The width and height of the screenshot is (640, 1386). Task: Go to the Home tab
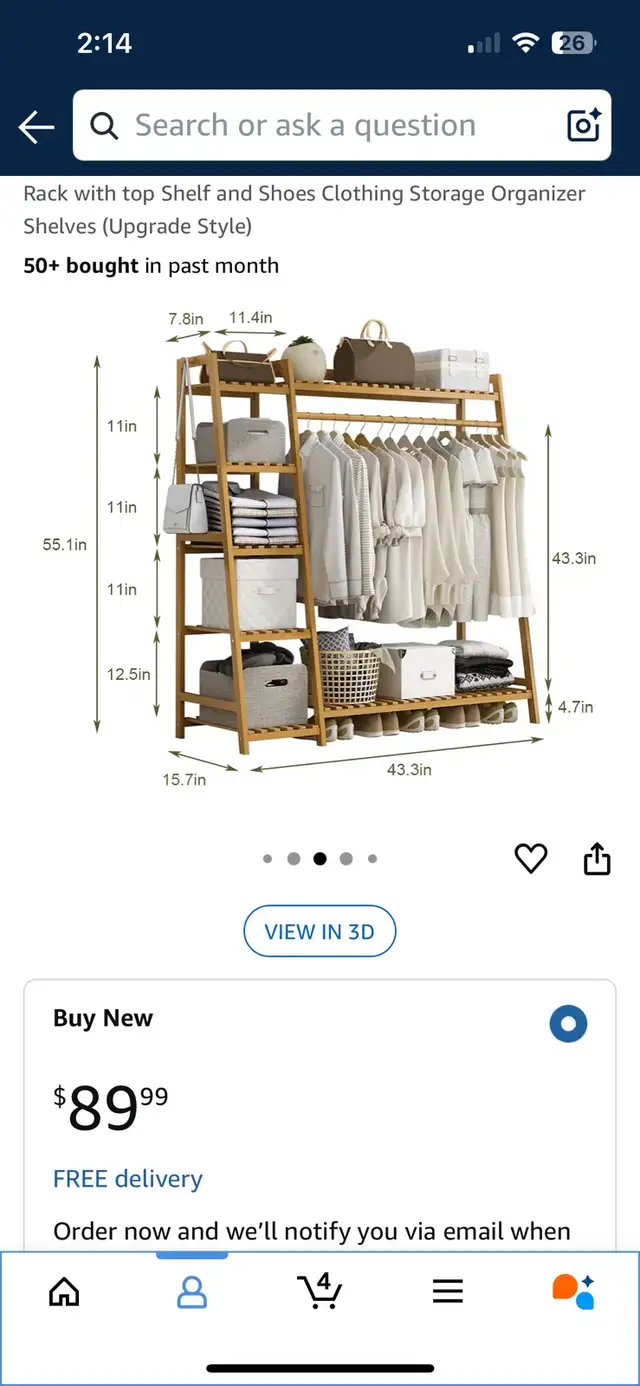pyautogui.click(x=64, y=1292)
